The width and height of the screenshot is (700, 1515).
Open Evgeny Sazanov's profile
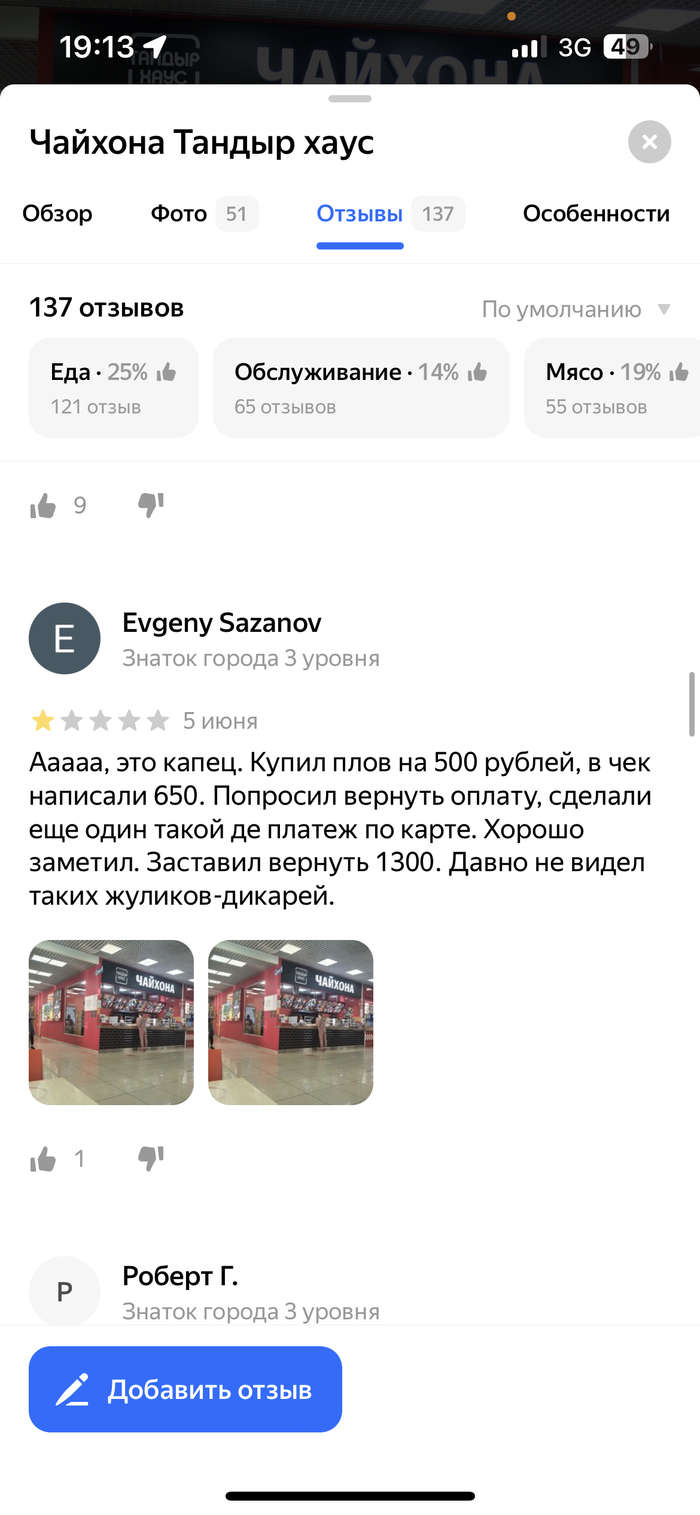pos(221,624)
